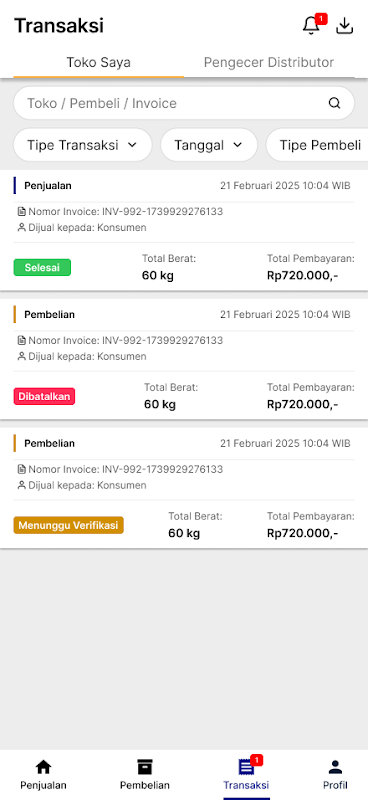Go to Pembelian in the bottom navigation
Screen dimensions: 368x800
click(x=145, y=774)
